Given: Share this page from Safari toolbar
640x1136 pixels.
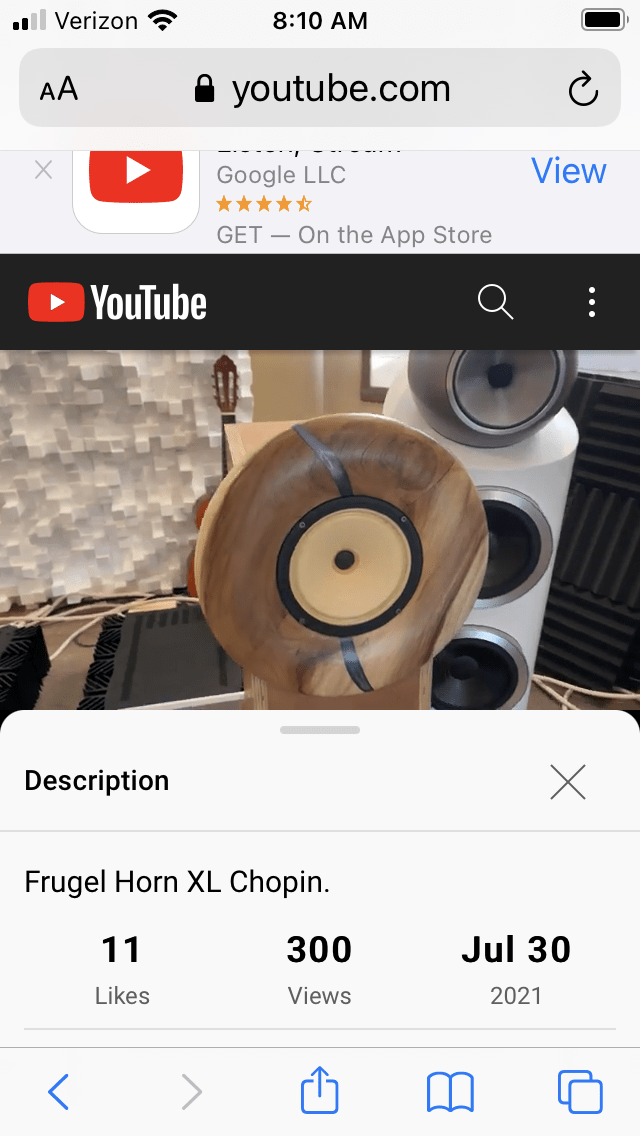Looking at the screenshot, I should pos(320,1089).
